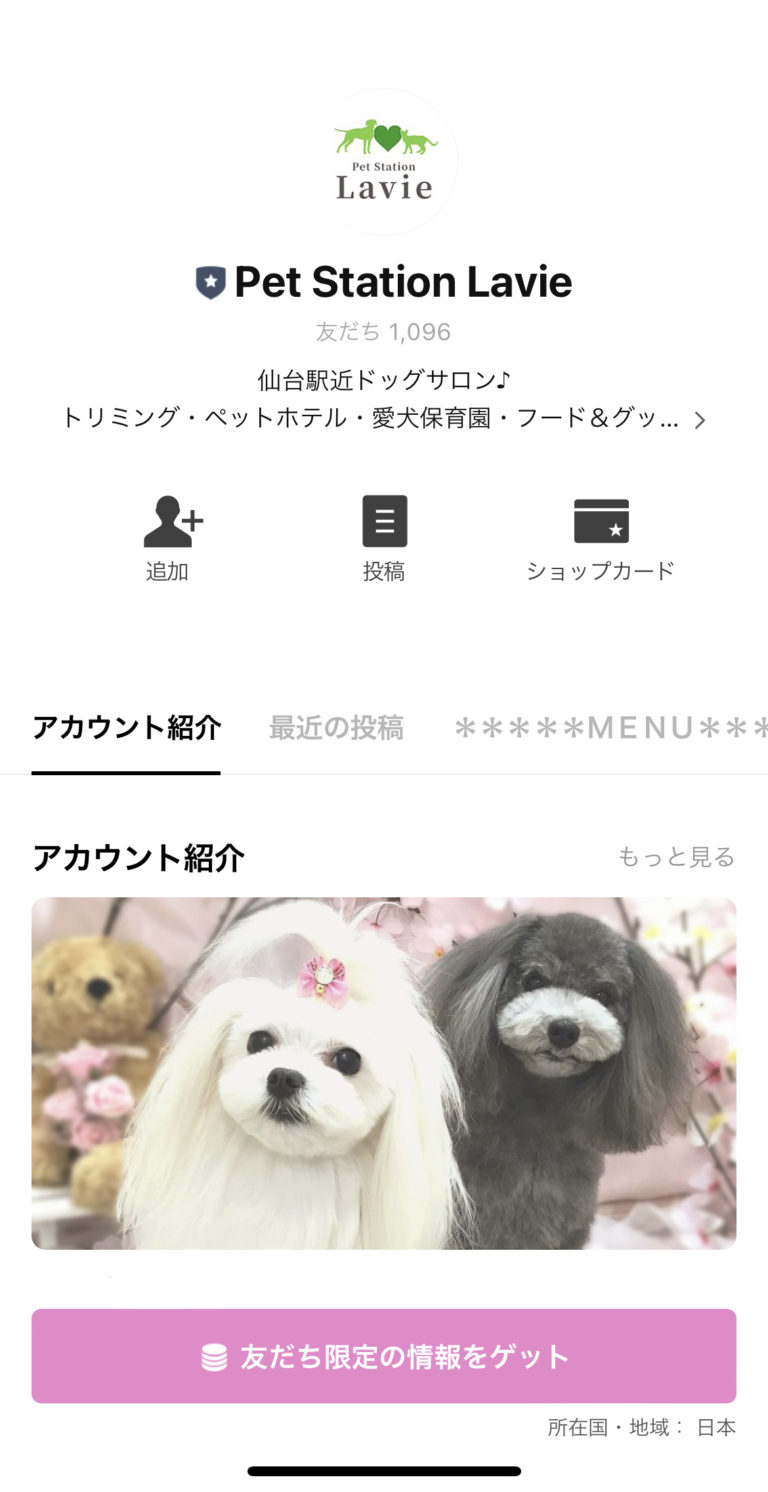Select the アカウント紹介 tab
768x1492 pixels.
point(126,727)
